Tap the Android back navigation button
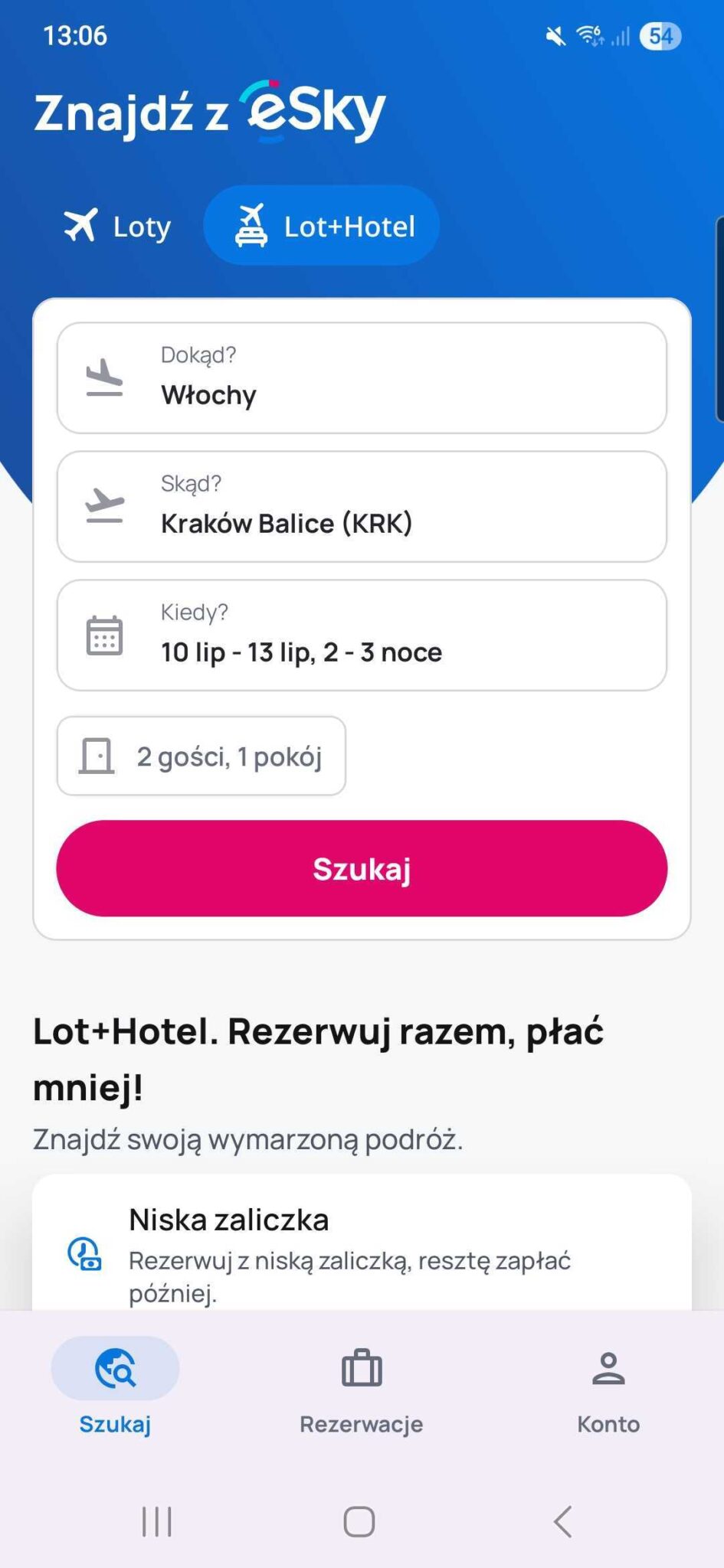The image size is (724, 1568). 562,1522
